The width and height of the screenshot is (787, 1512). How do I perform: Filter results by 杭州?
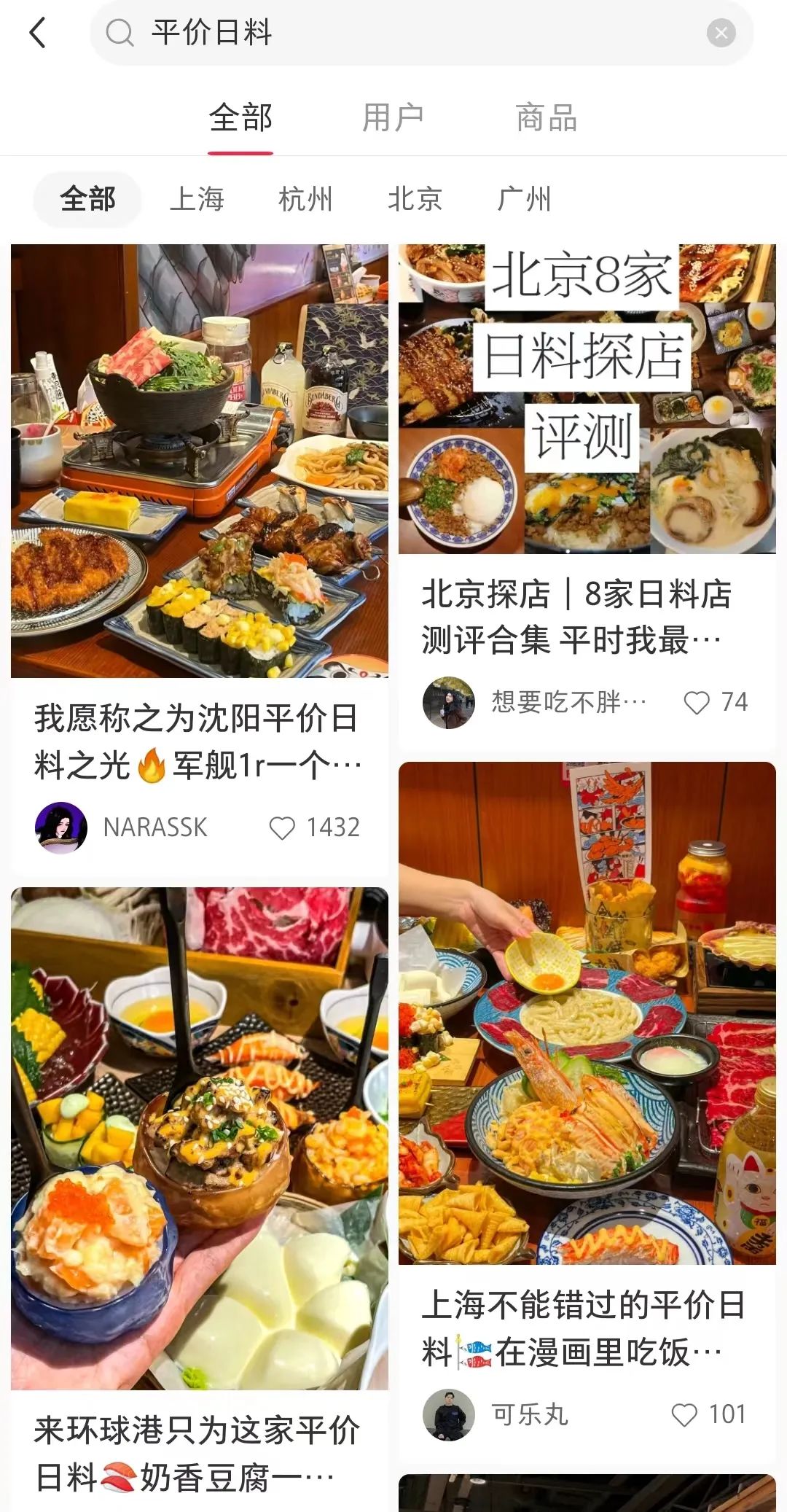(305, 199)
